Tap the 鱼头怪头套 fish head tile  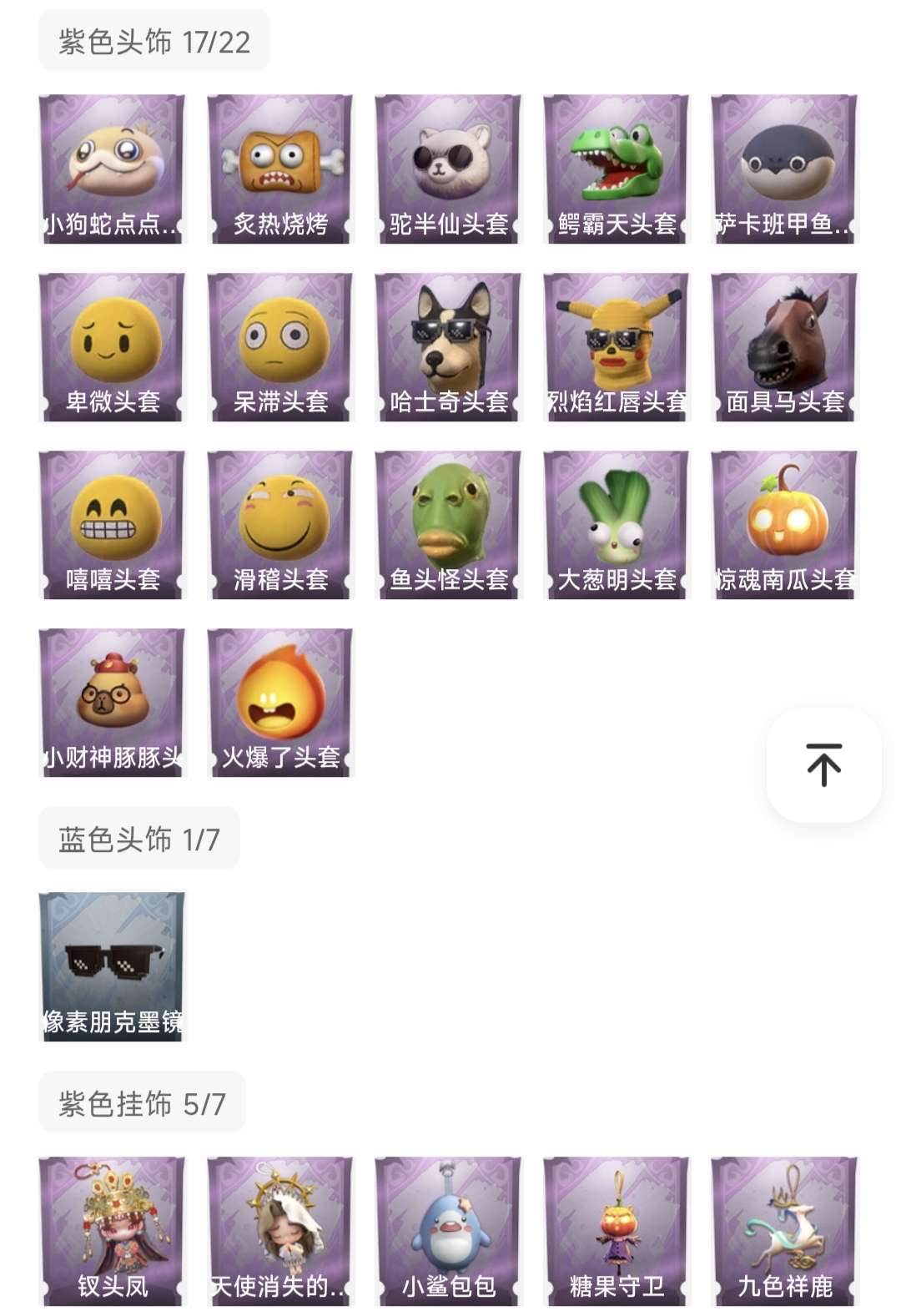(448, 525)
